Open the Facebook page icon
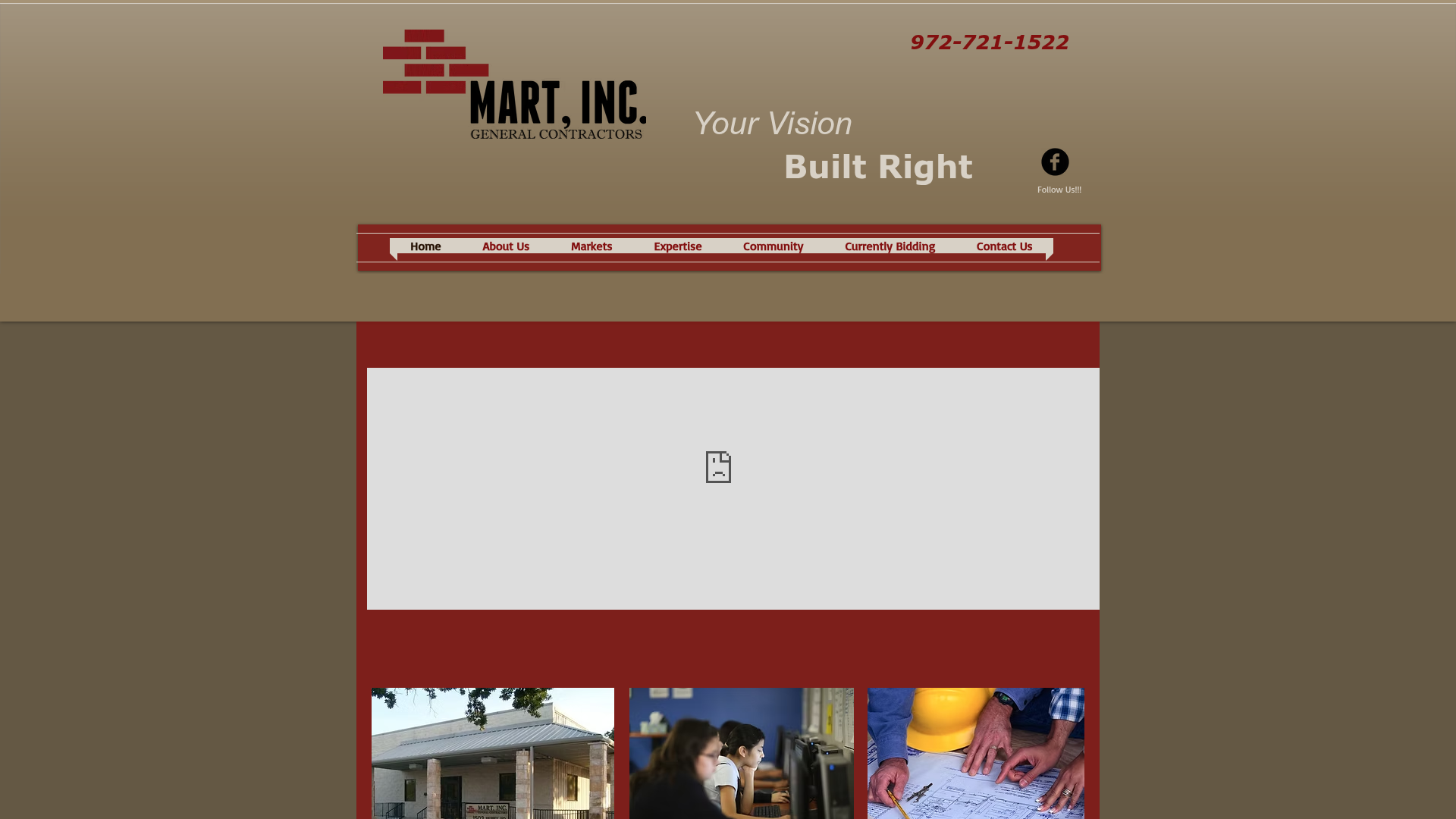This screenshot has width=1456, height=819. tap(1055, 162)
